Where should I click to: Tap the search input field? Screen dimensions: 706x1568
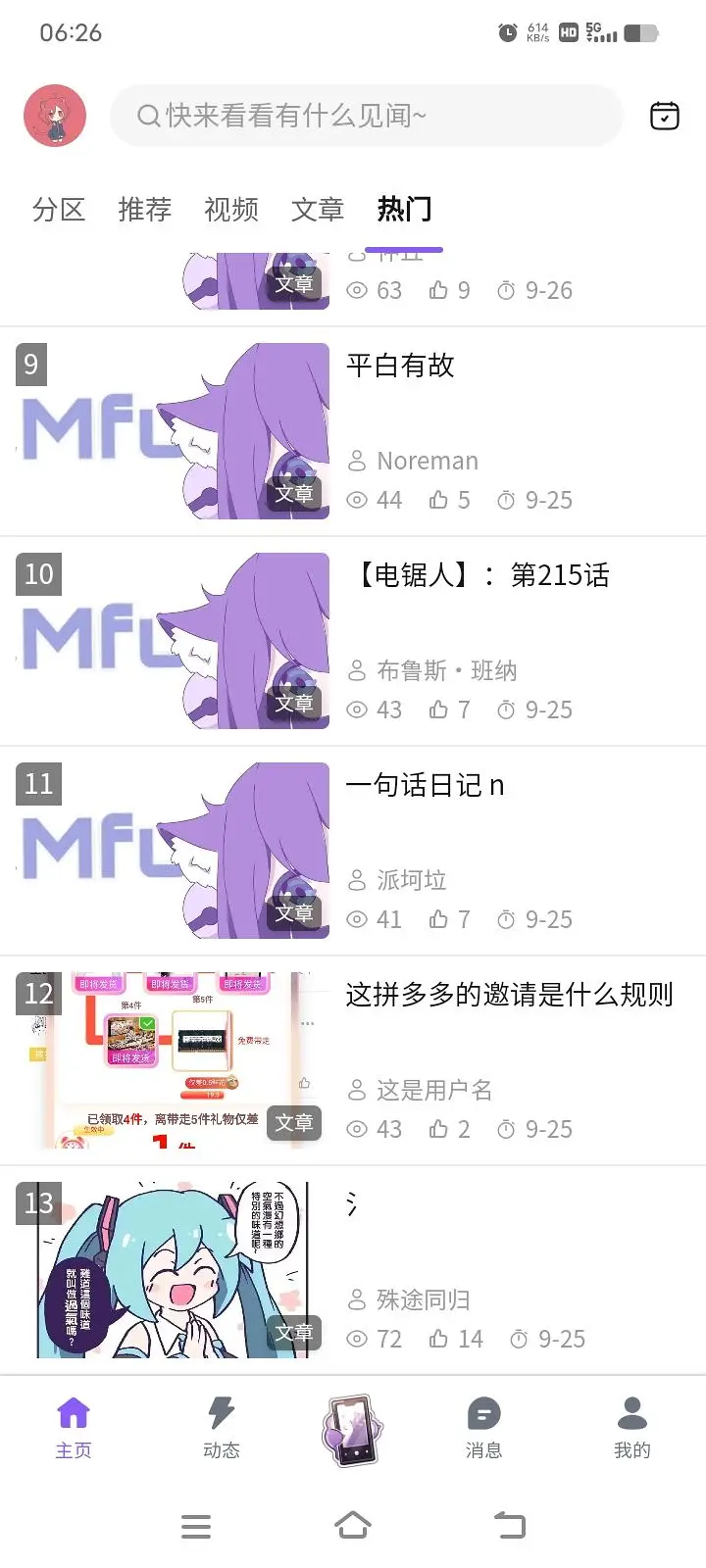point(366,116)
